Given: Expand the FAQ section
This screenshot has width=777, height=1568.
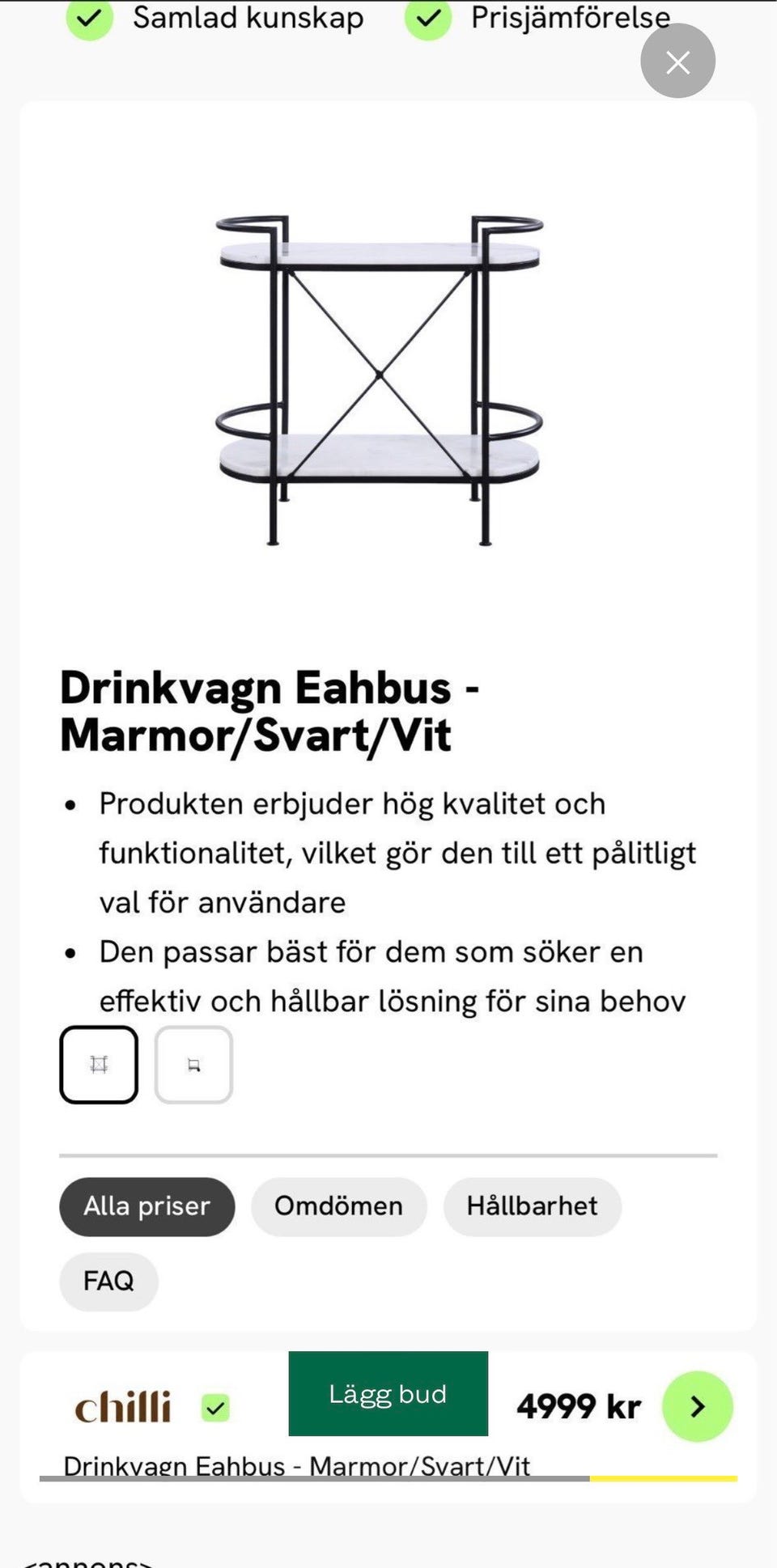Looking at the screenshot, I should pyautogui.click(x=108, y=1281).
